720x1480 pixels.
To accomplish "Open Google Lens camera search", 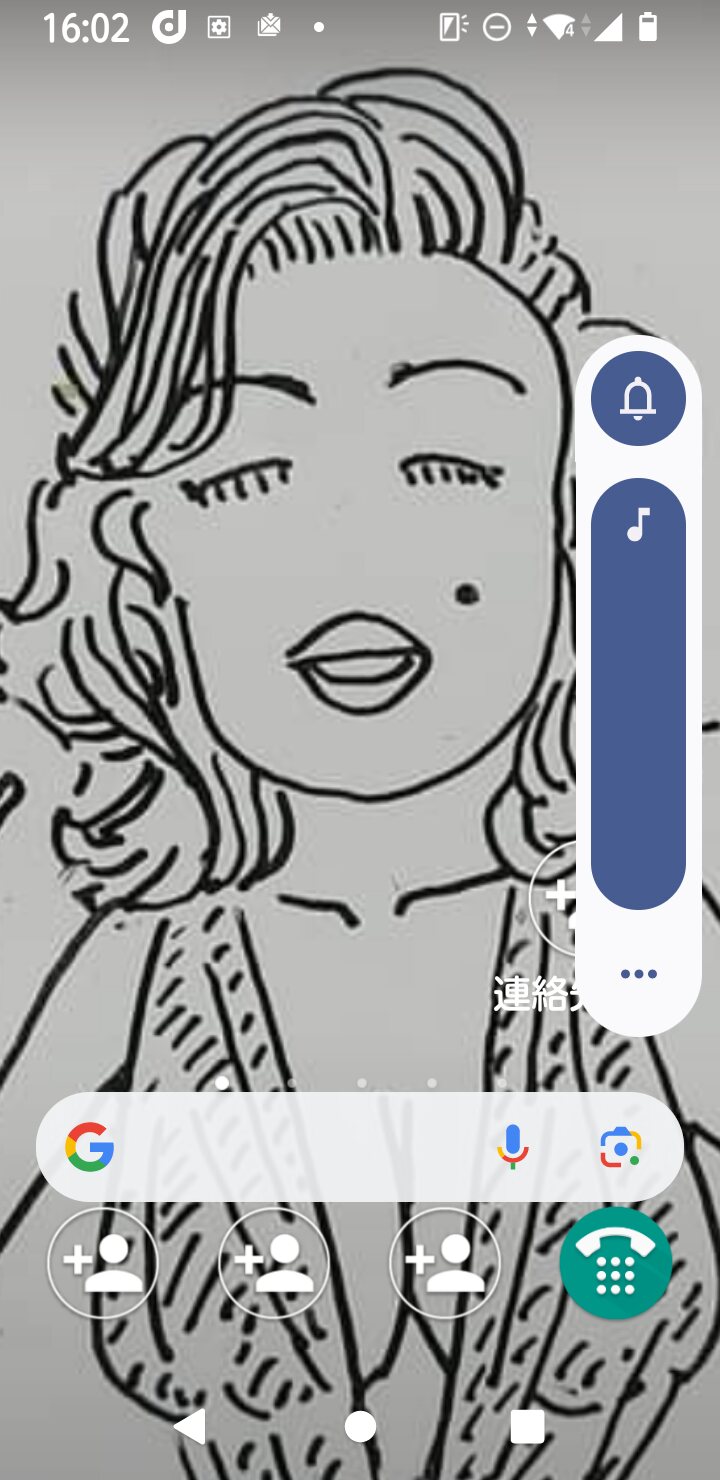I will pos(621,1147).
